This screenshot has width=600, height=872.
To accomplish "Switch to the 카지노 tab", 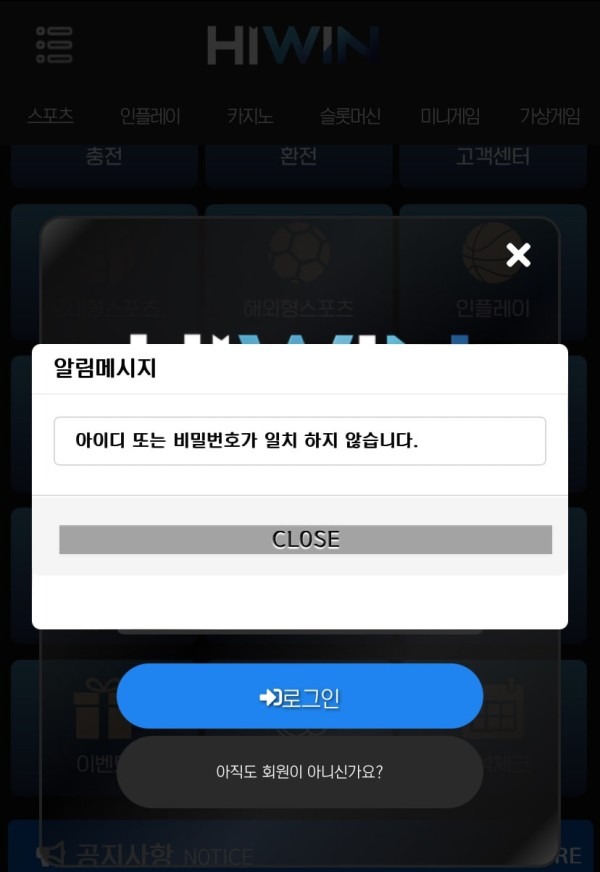I will click(x=250, y=116).
